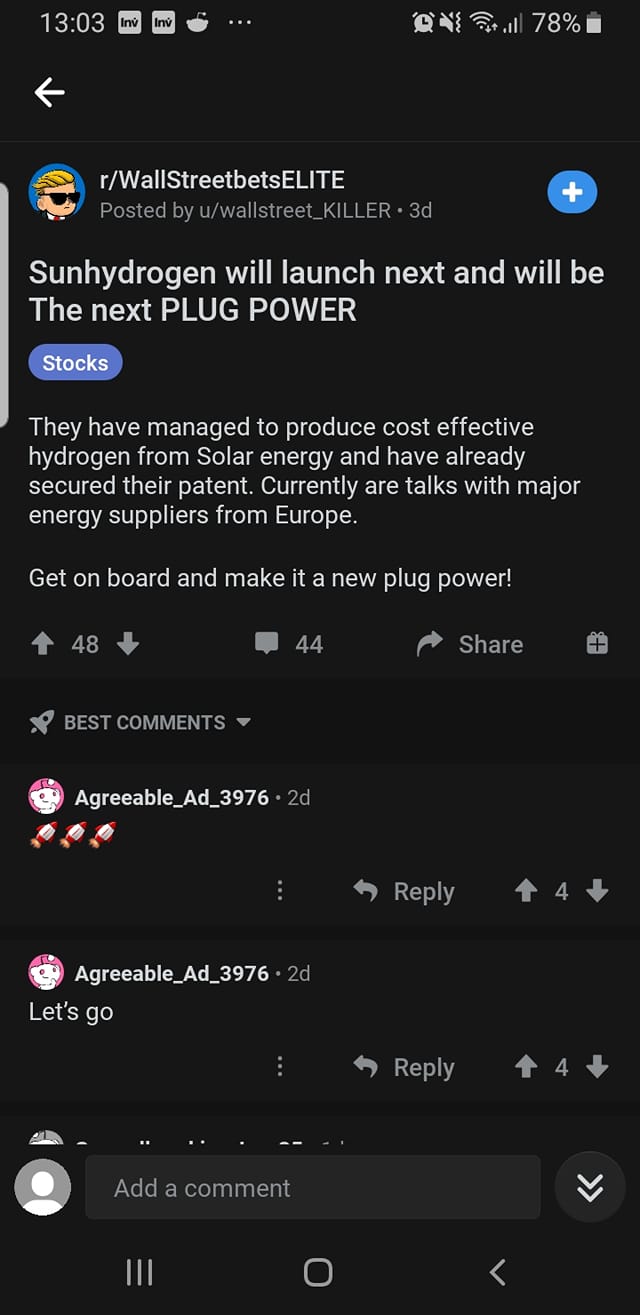Upvote the "Let's go" comment
Viewport: 640px width, 1315px height.
(x=526, y=1067)
